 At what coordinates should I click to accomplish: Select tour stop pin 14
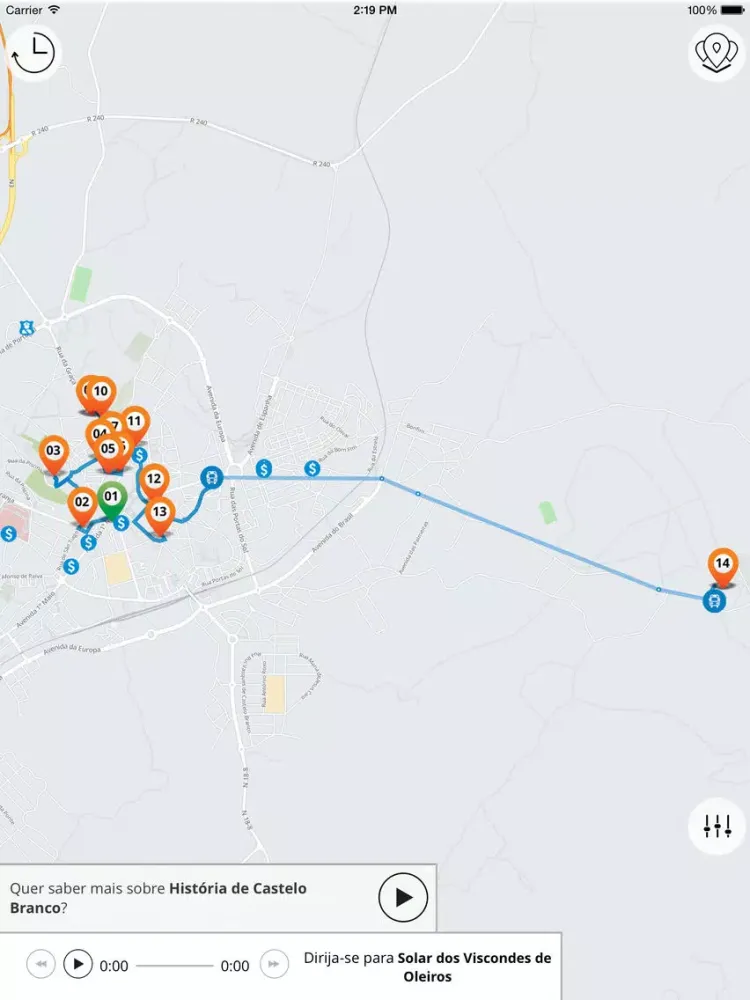coord(723,565)
